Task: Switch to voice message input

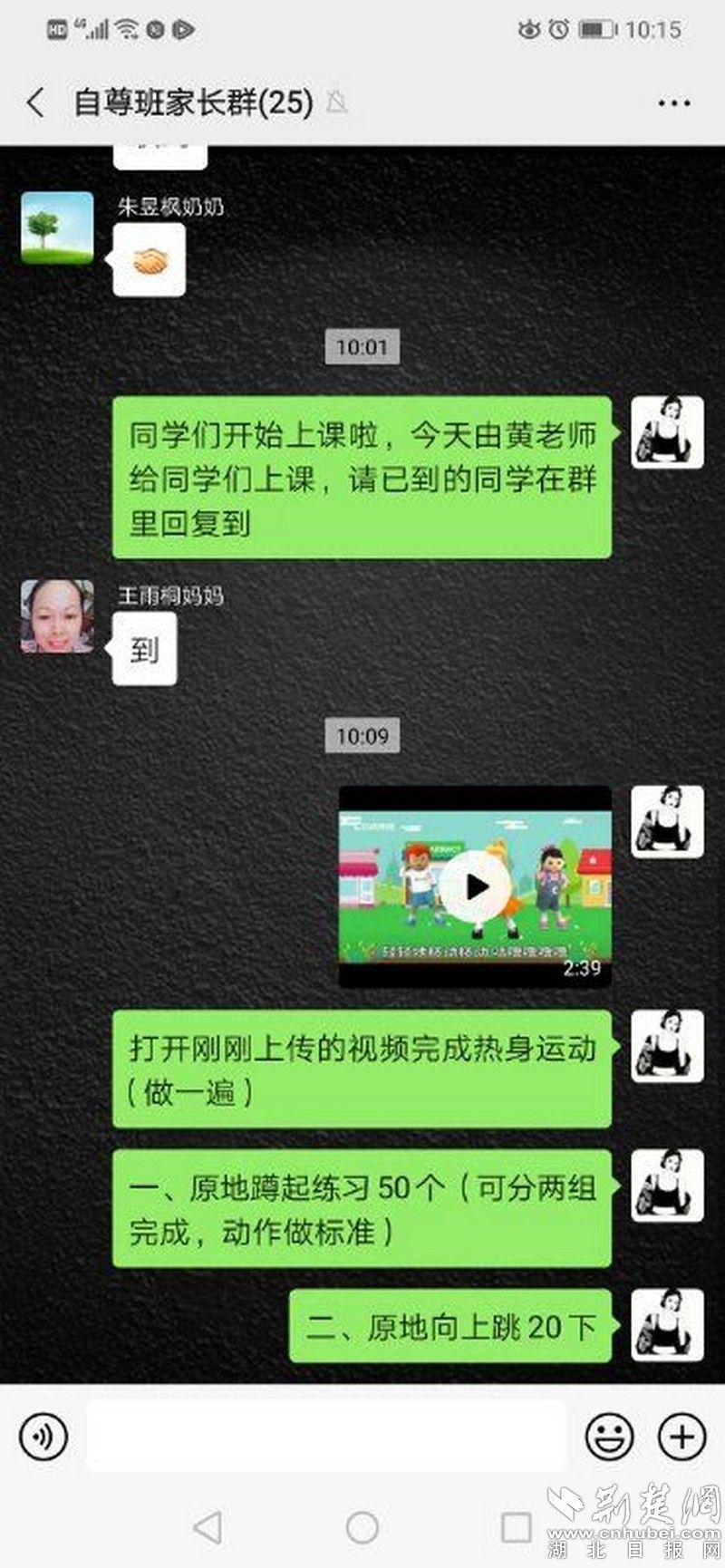Action: tap(43, 1437)
